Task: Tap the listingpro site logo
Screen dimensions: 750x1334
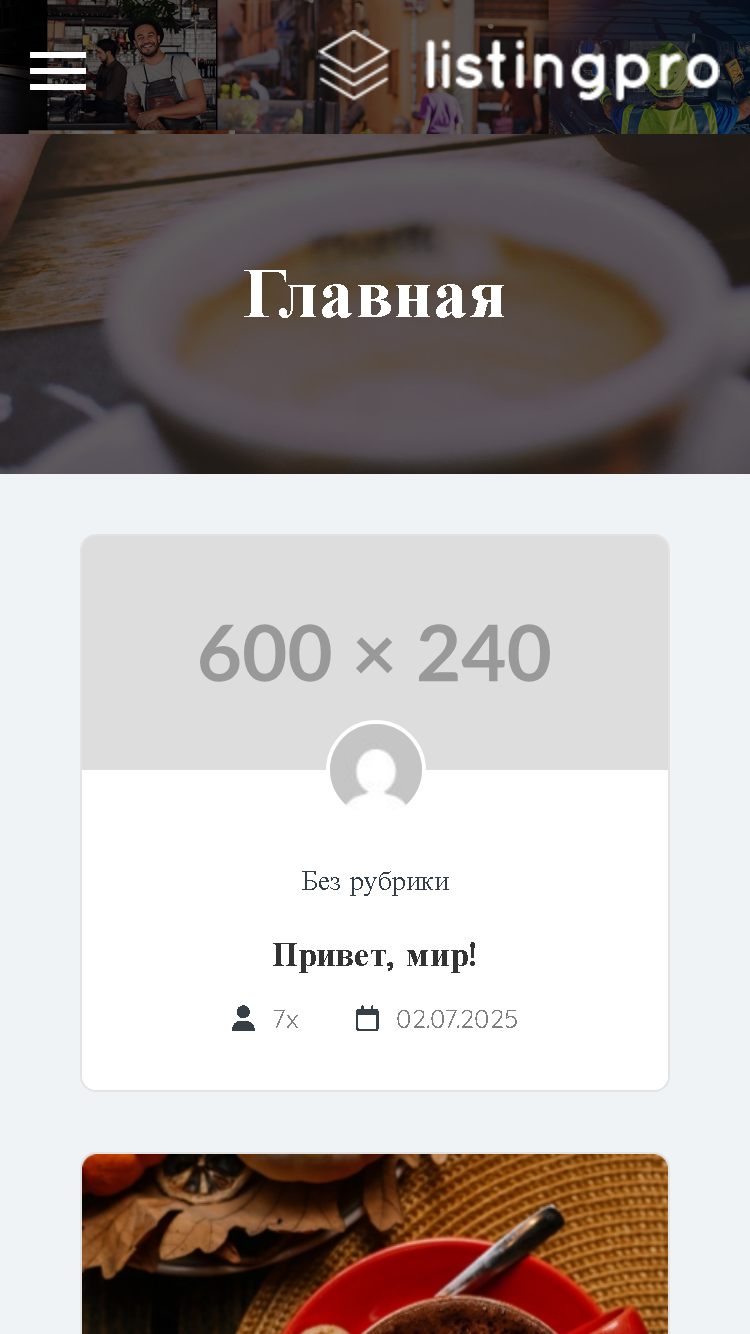Action: click(519, 66)
